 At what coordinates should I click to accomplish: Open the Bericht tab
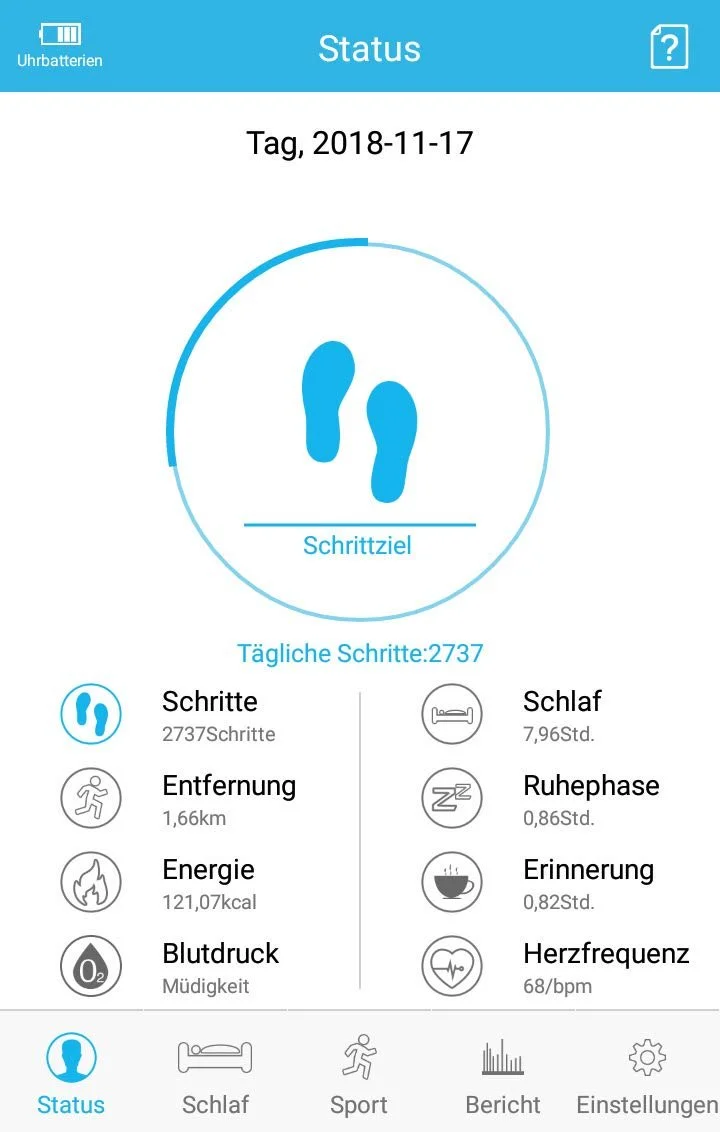pyautogui.click(x=503, y=1075)
